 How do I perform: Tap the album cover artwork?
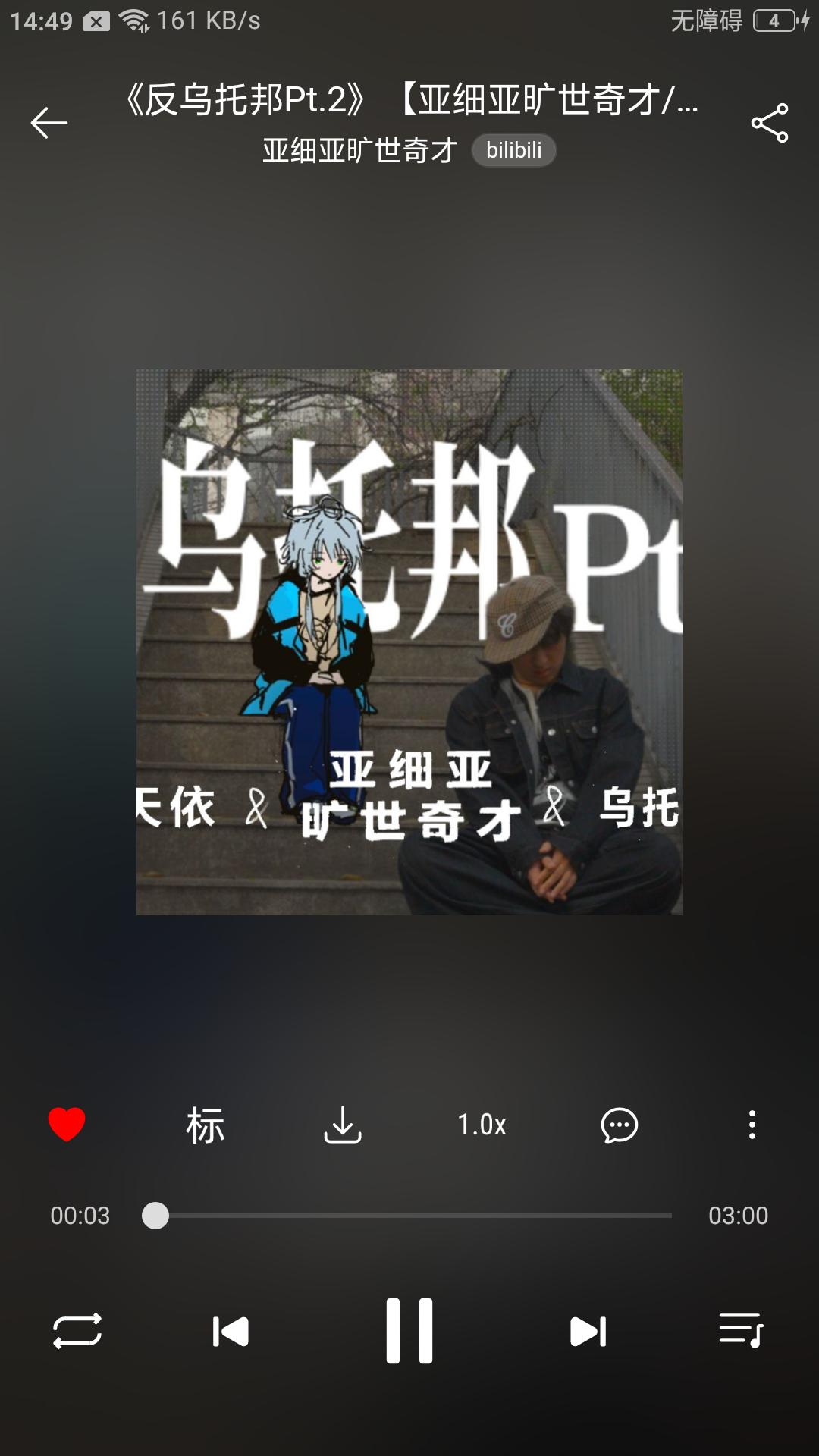[409, 642]
